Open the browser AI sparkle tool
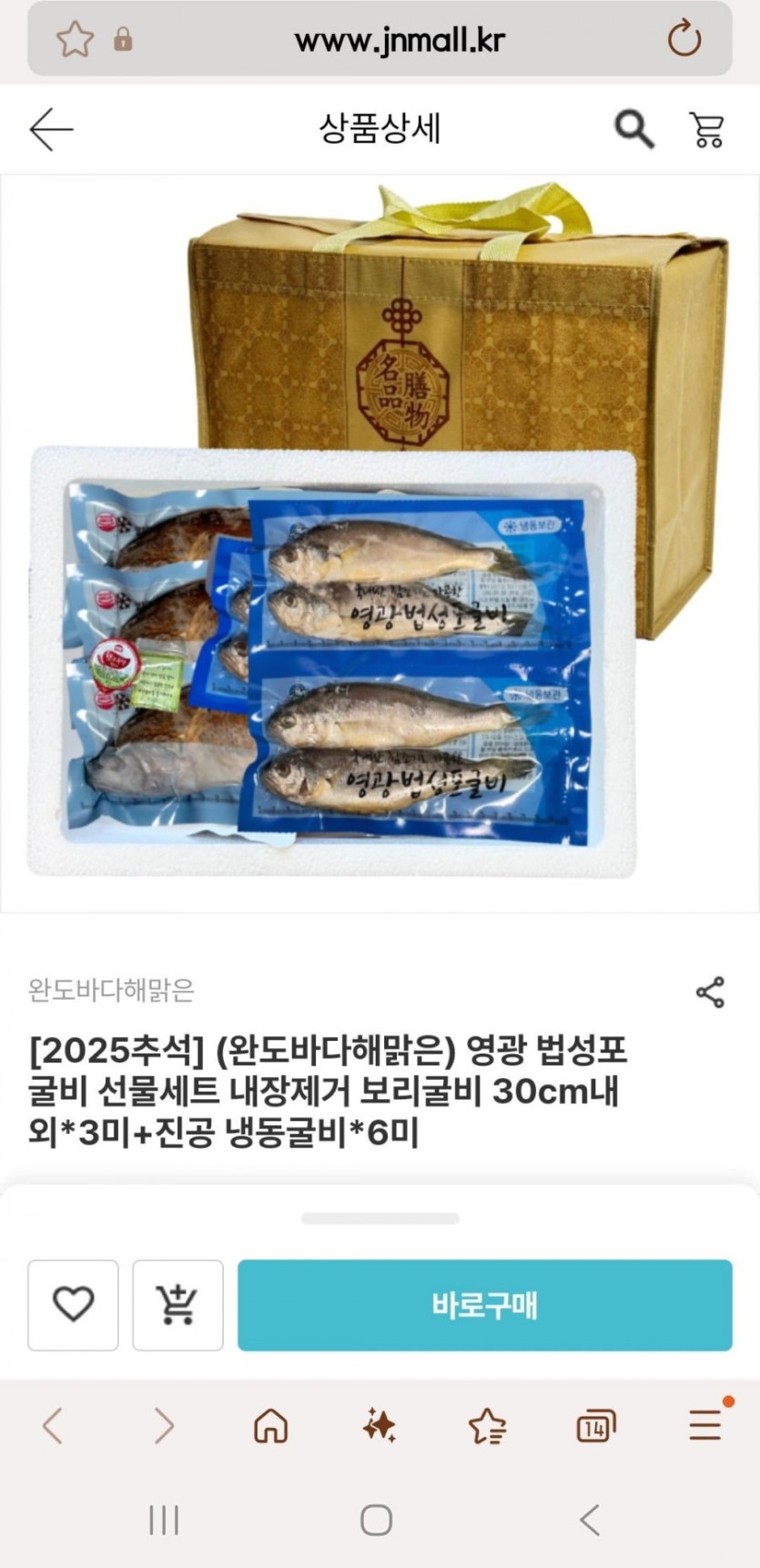The image size is (760, 1568). (379, 1425)
